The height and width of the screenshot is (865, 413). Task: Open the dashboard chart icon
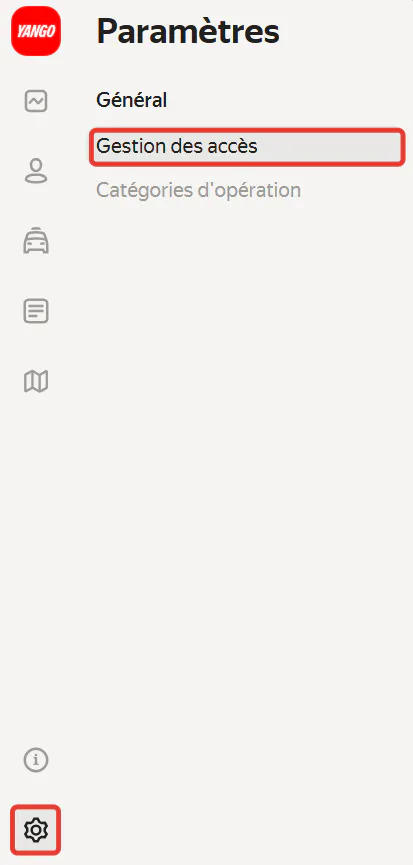click(x=36, y=102)
